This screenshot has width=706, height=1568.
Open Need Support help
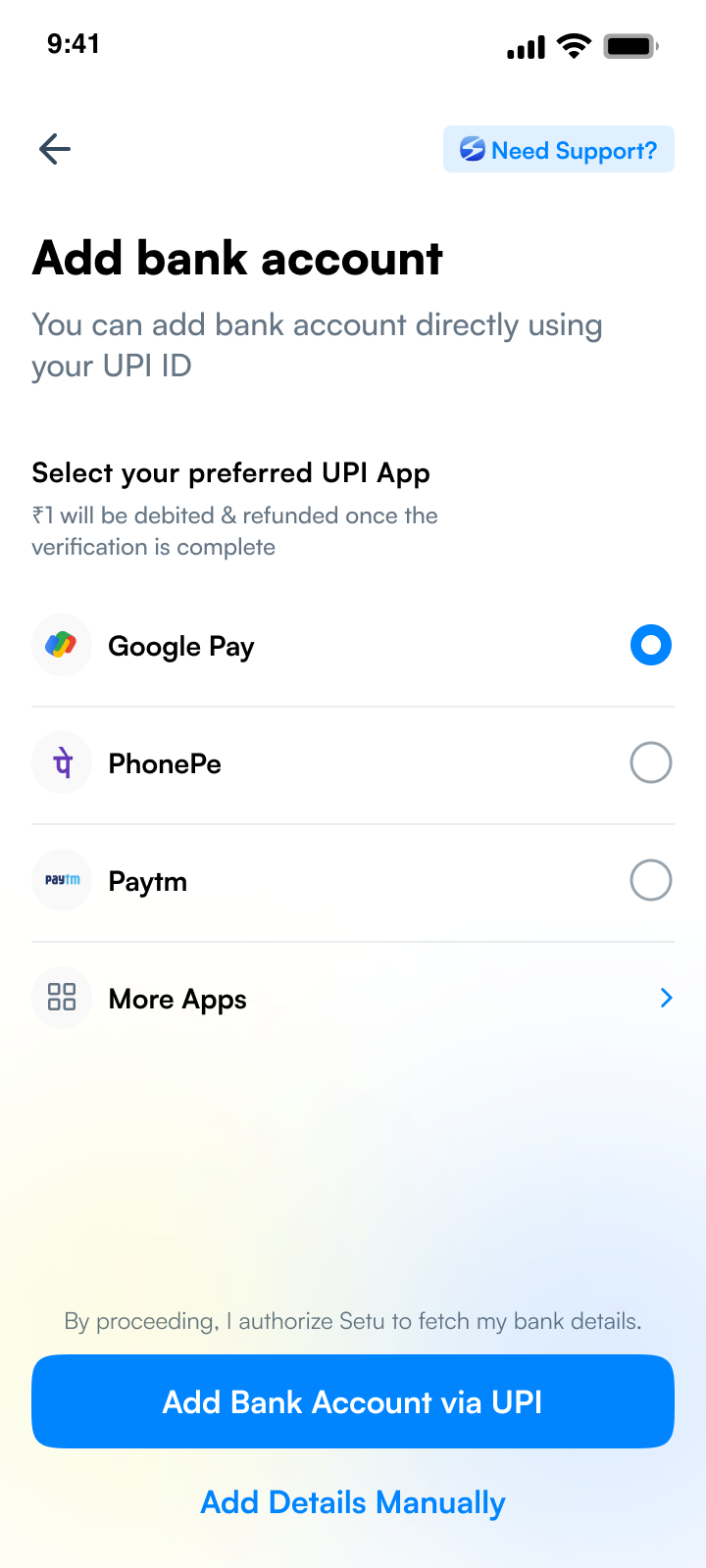coord(559,149)
